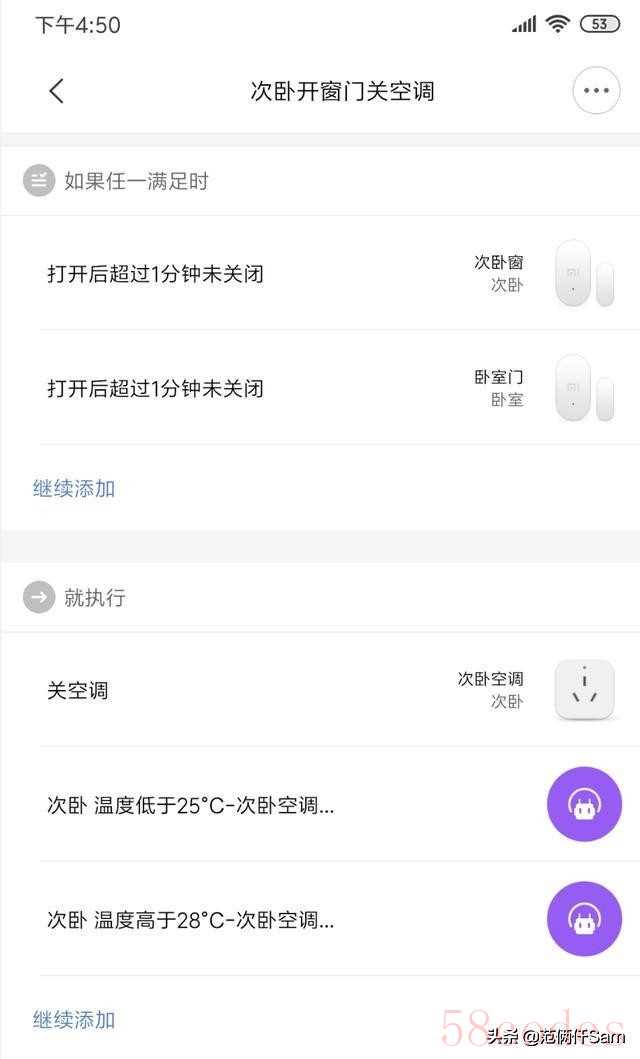Open the 温度高于28°C automation action
The width and height of the screenshot is (640, 1059).
320,920
